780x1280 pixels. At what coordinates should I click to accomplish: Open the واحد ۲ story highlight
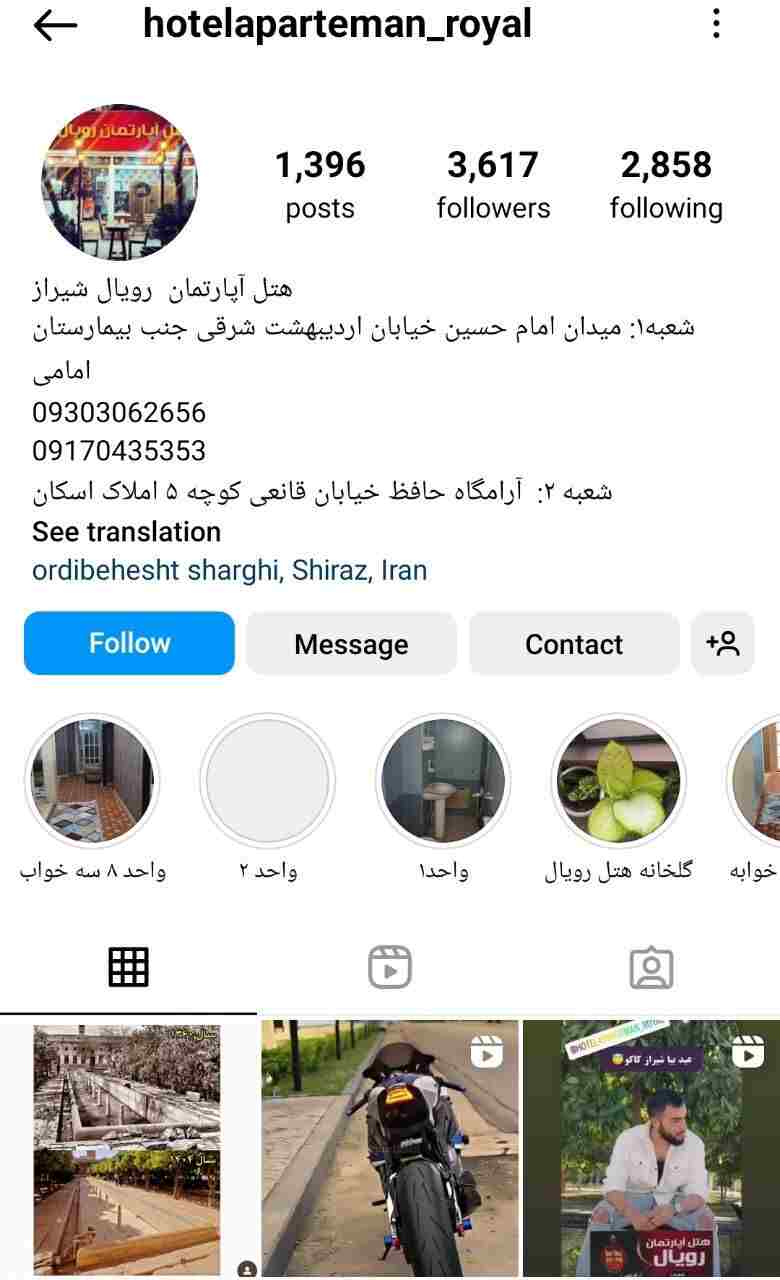point(267,780)
